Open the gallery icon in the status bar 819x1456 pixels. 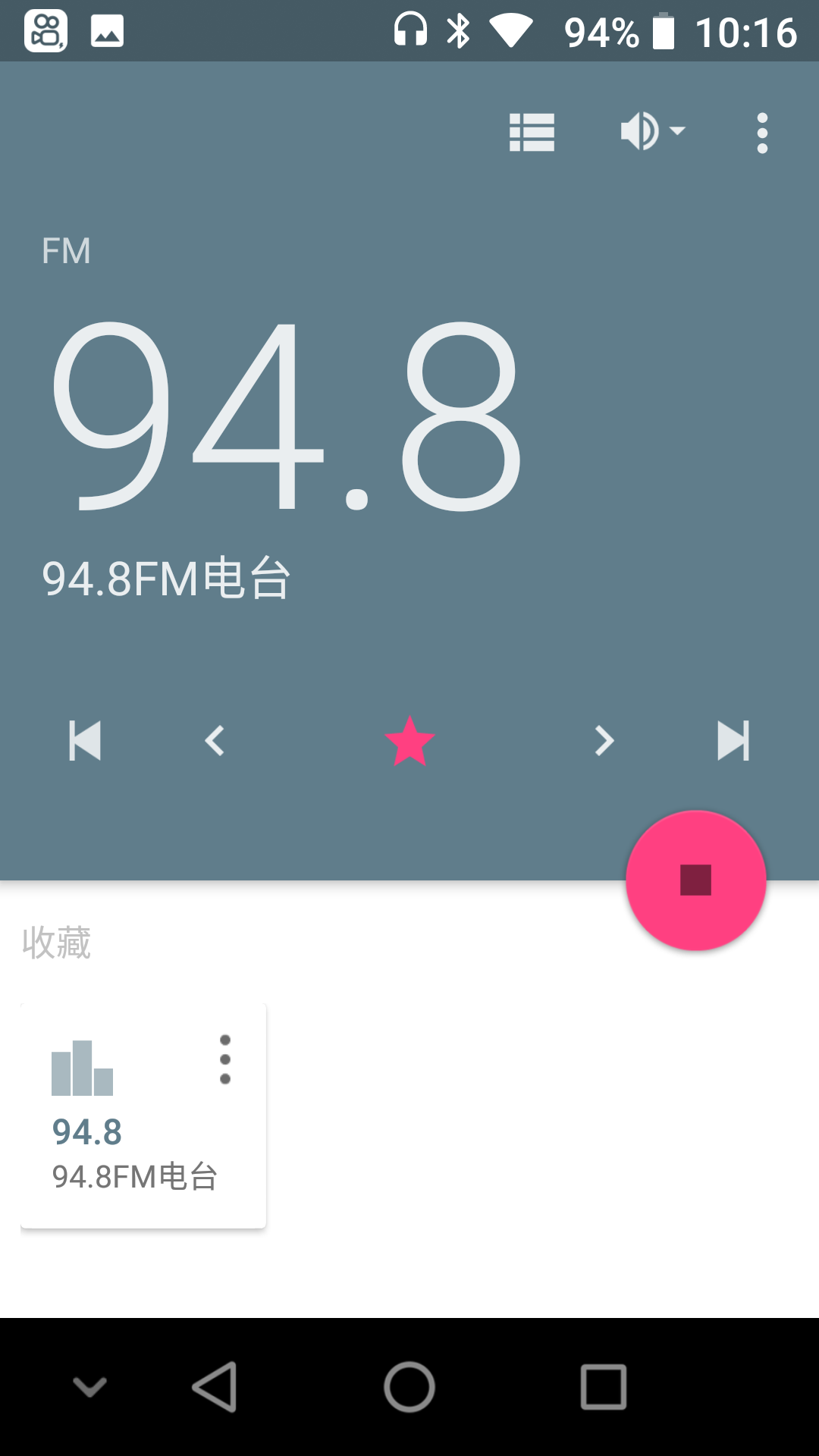(x=106, y=32)
